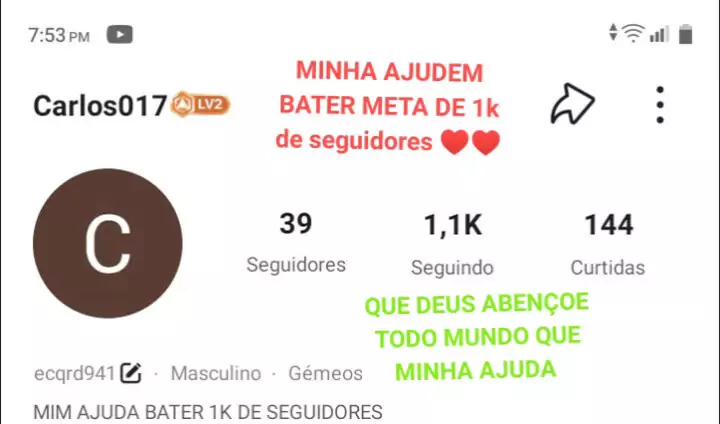This screenshot has height=424, width=720.
Task: Open the 144 Curtidas count
Action: click(608, 244)
